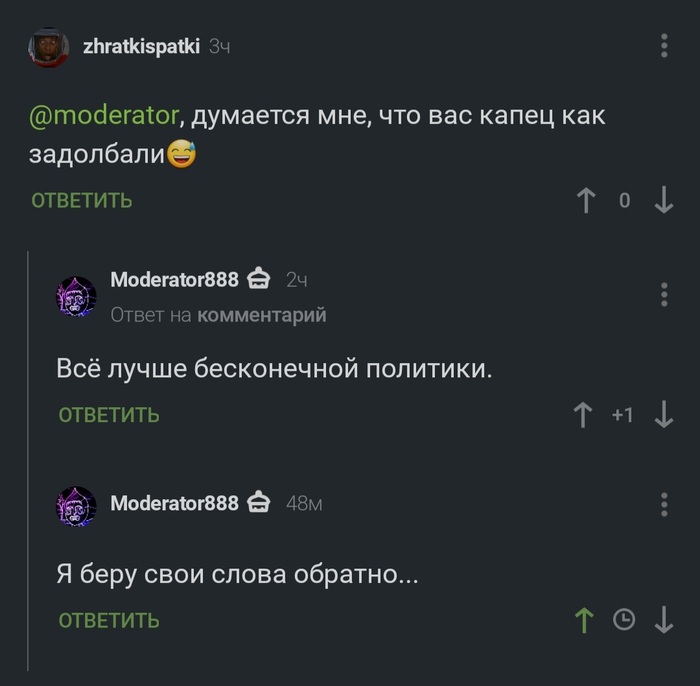Open overflow menu on zhratkispatki's comment
700x686 pixels.
click(x=664, y=46)
